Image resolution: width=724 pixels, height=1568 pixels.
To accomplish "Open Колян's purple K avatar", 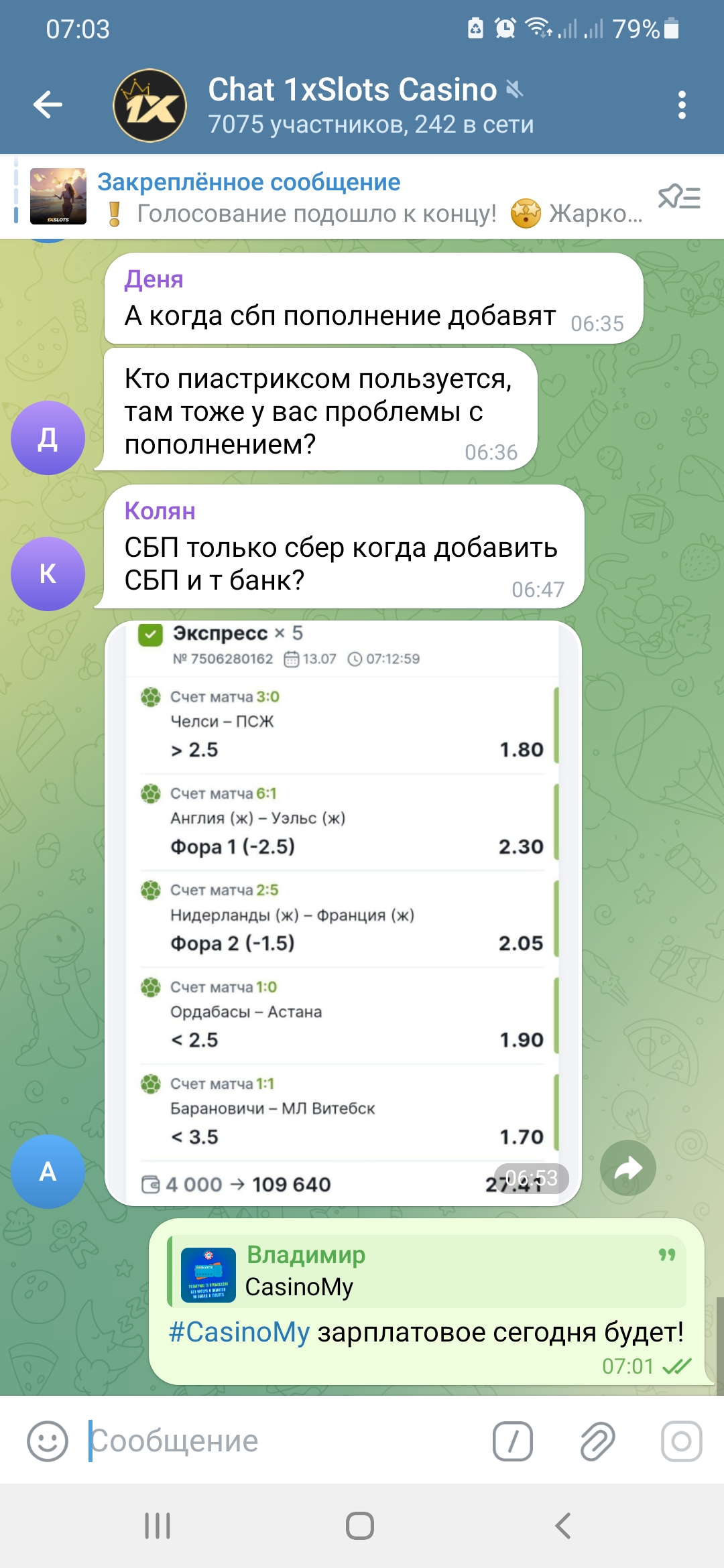I will 48,574.
